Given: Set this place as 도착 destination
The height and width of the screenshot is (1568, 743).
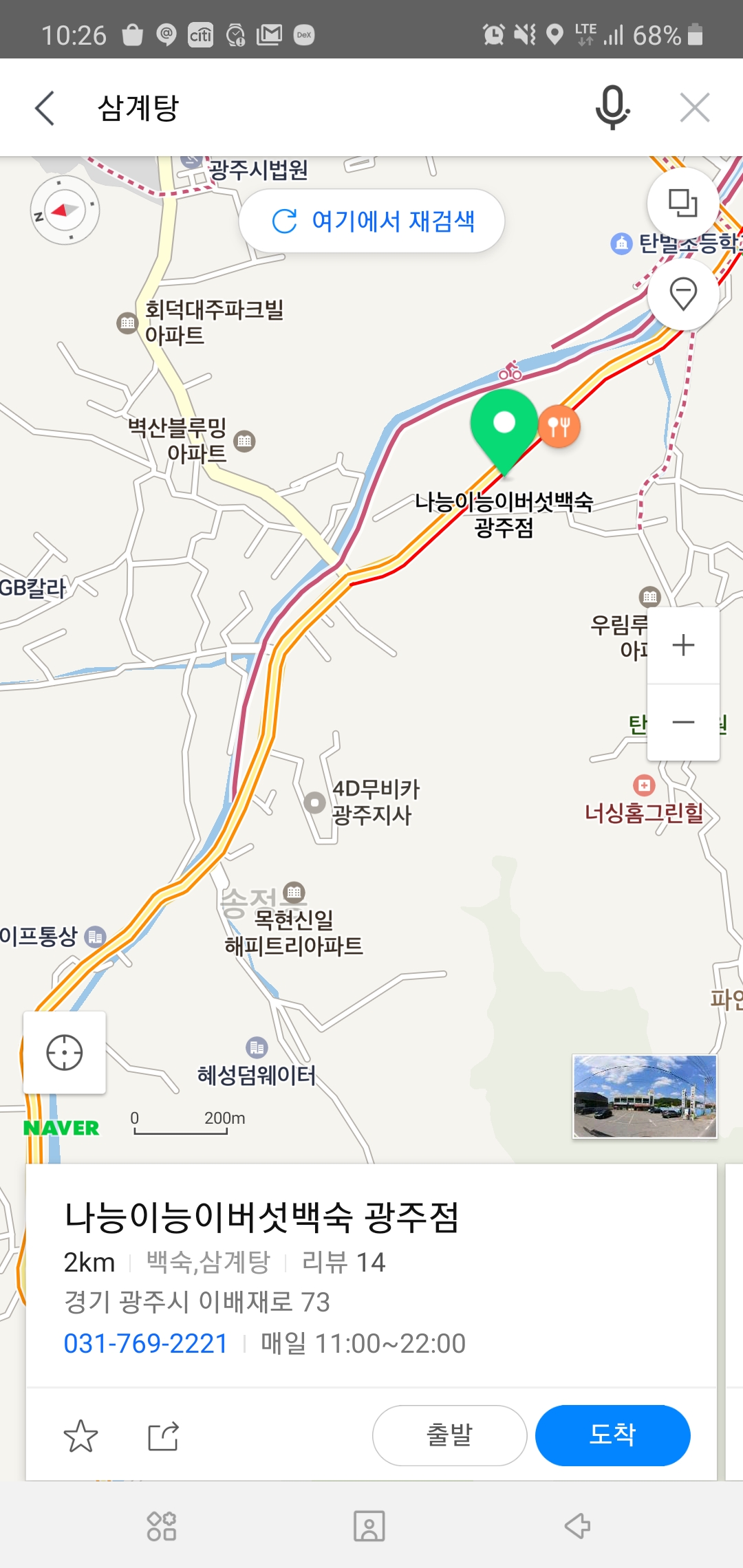Looking at the screenshot, I should point(612,1435).
